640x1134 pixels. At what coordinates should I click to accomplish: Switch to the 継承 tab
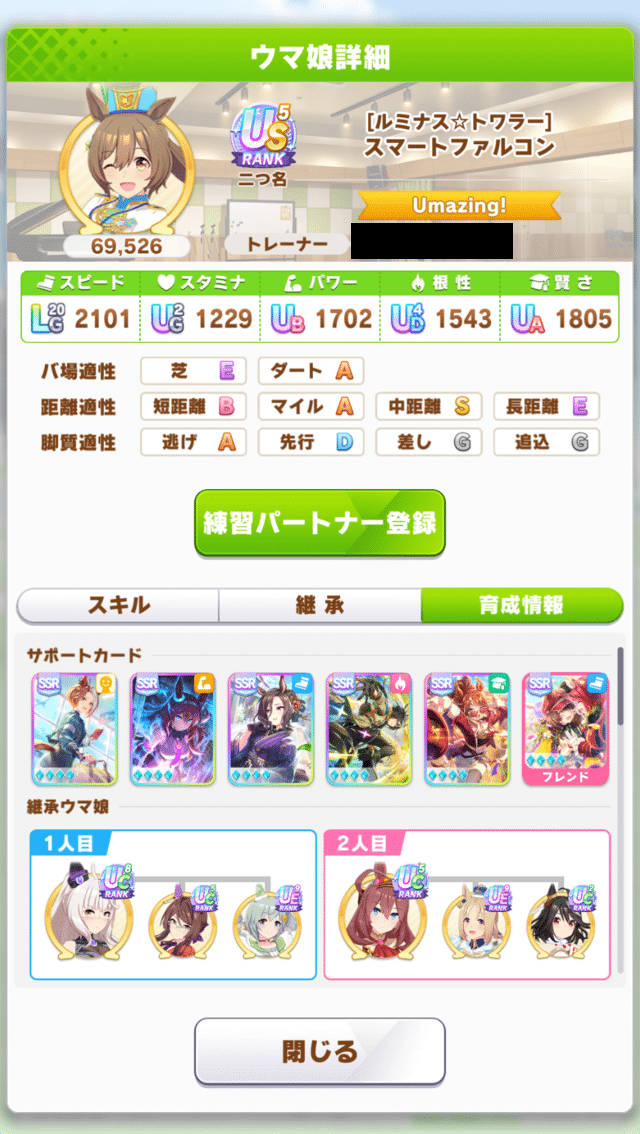(x=320, y=605)
